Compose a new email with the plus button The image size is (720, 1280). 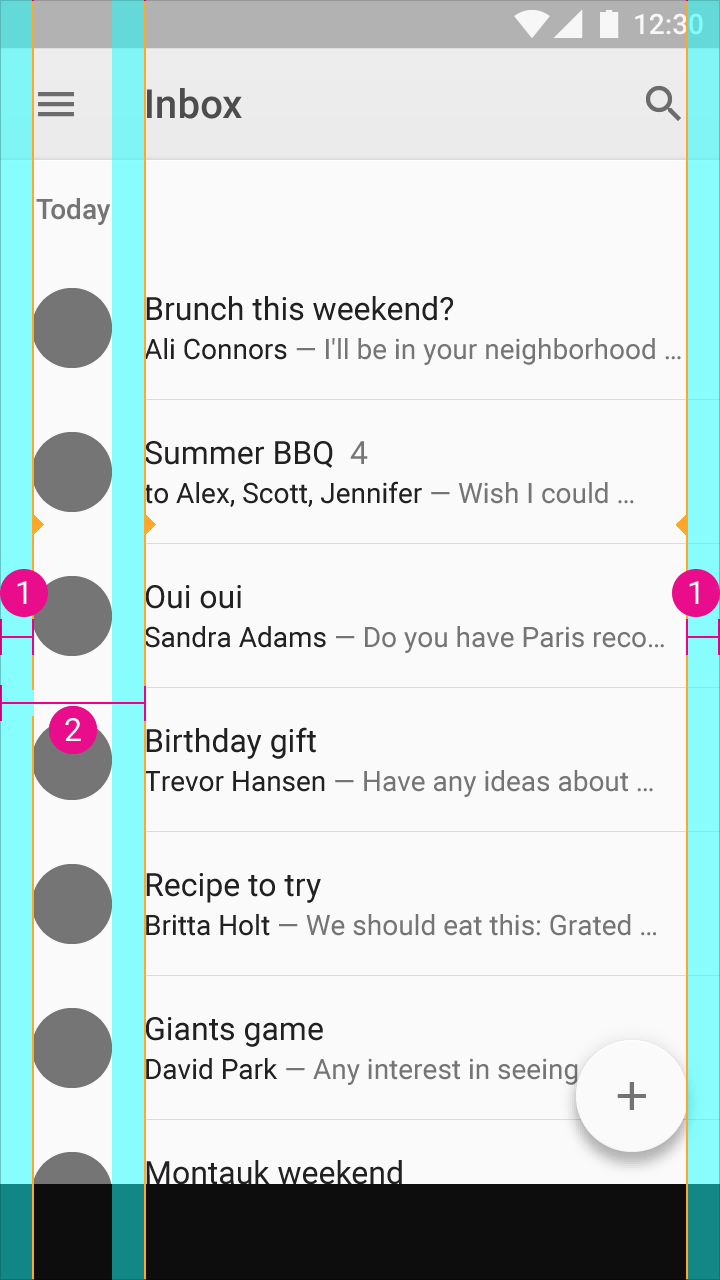[x=631, y=1096]
